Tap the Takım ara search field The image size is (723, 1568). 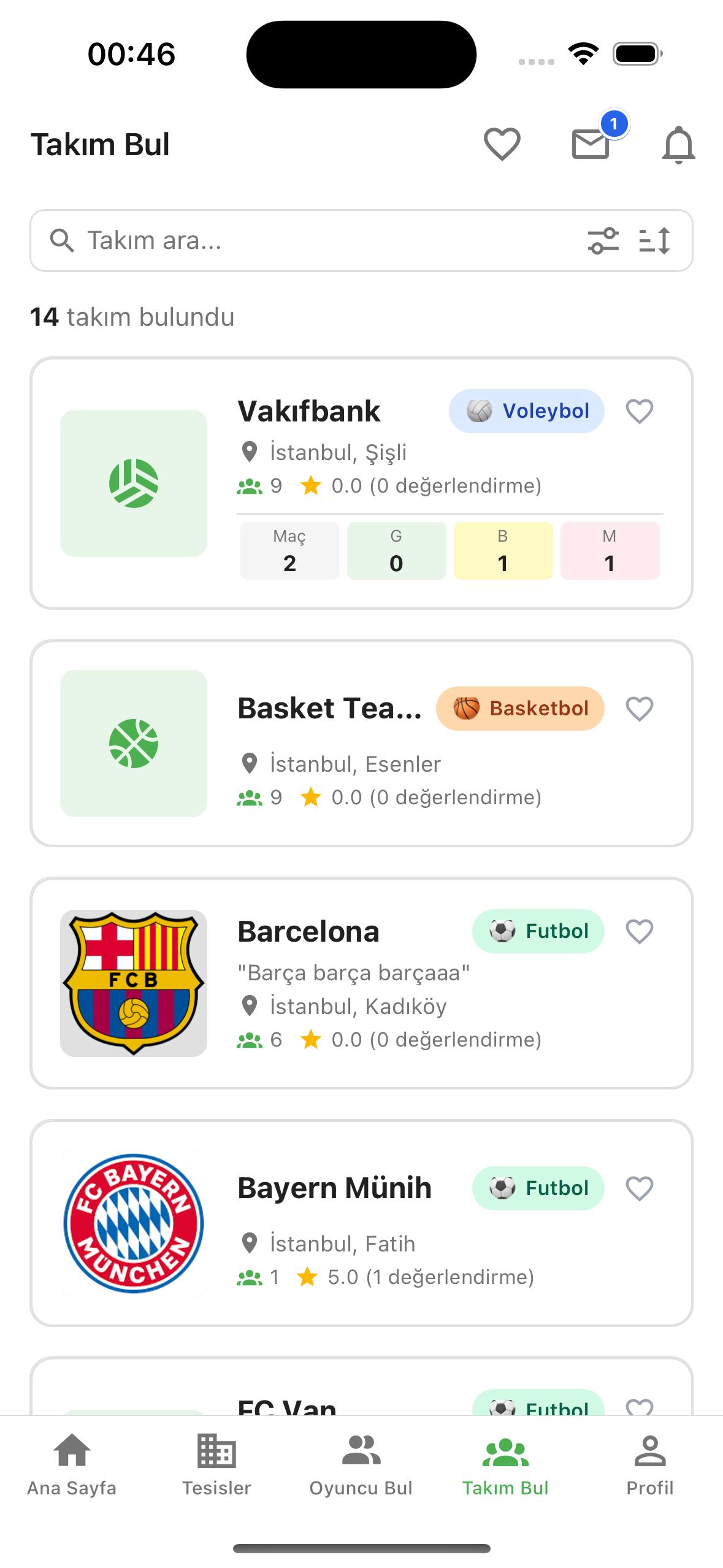point(245,240)
